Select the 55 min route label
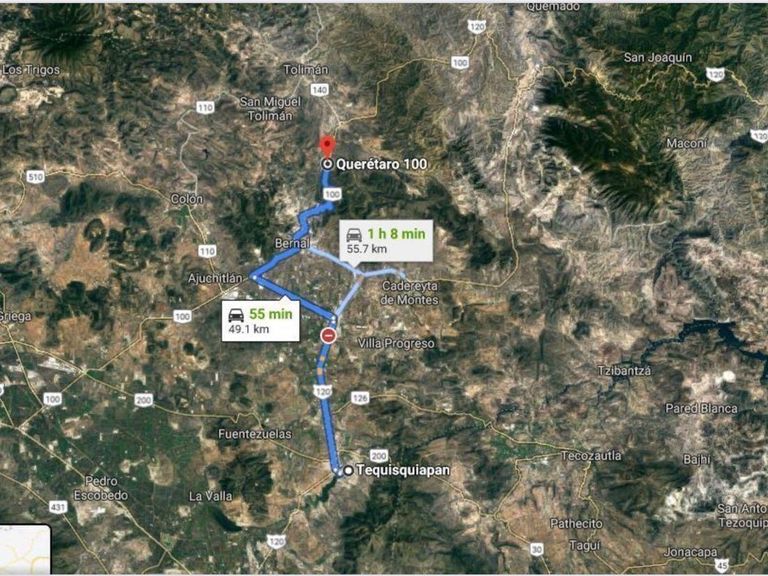This screenshot has width=768, height=576. pos(260,320)
